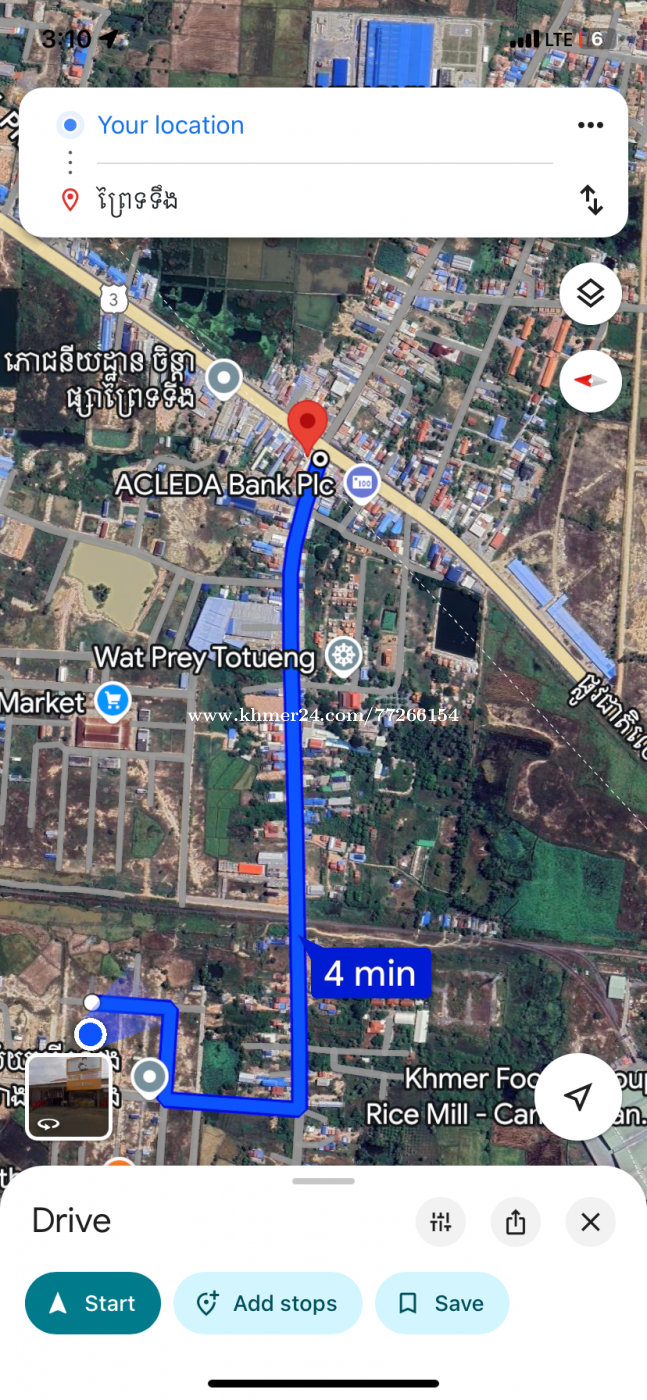Open the three-dot overflow menu

coord(591,125)
